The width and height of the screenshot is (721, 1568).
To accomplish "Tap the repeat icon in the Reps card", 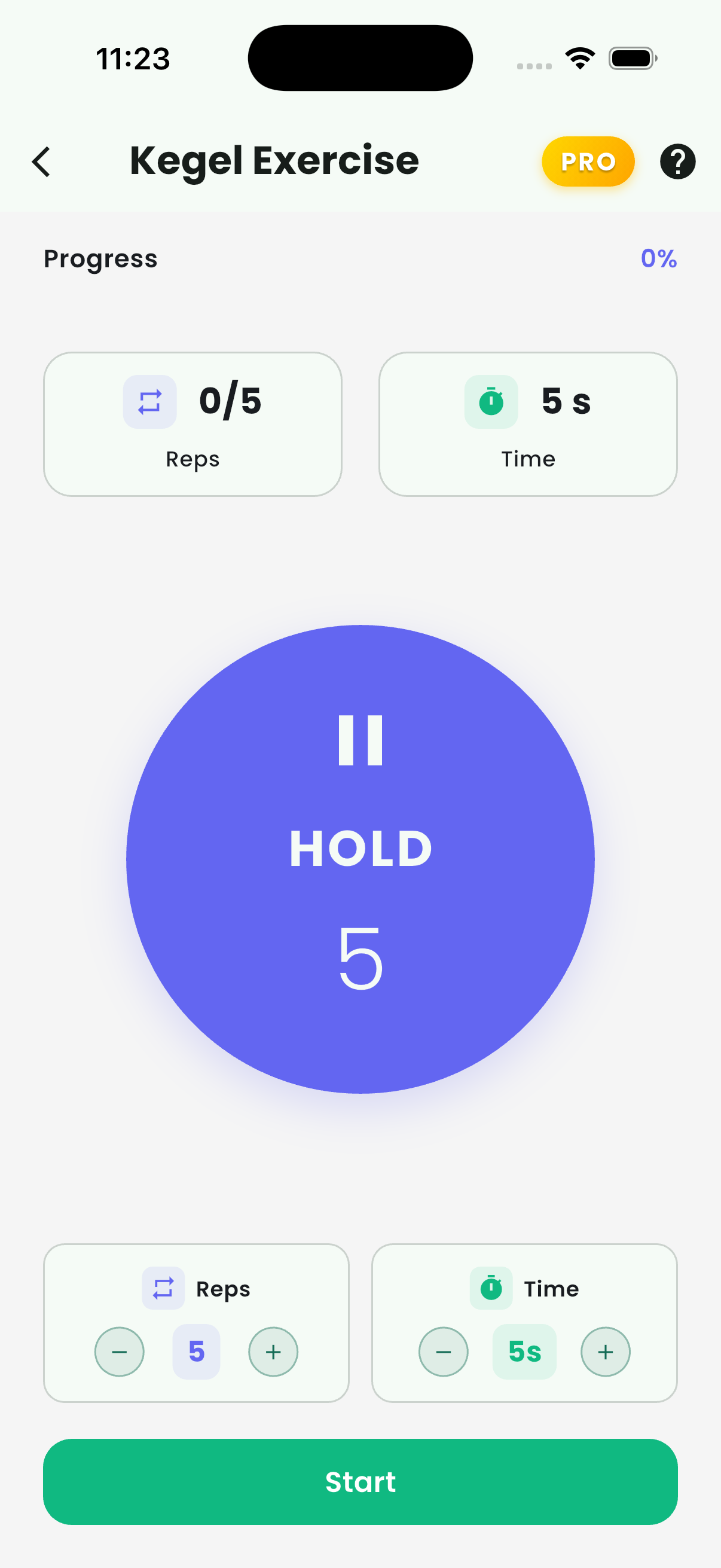I will (149, 401).
